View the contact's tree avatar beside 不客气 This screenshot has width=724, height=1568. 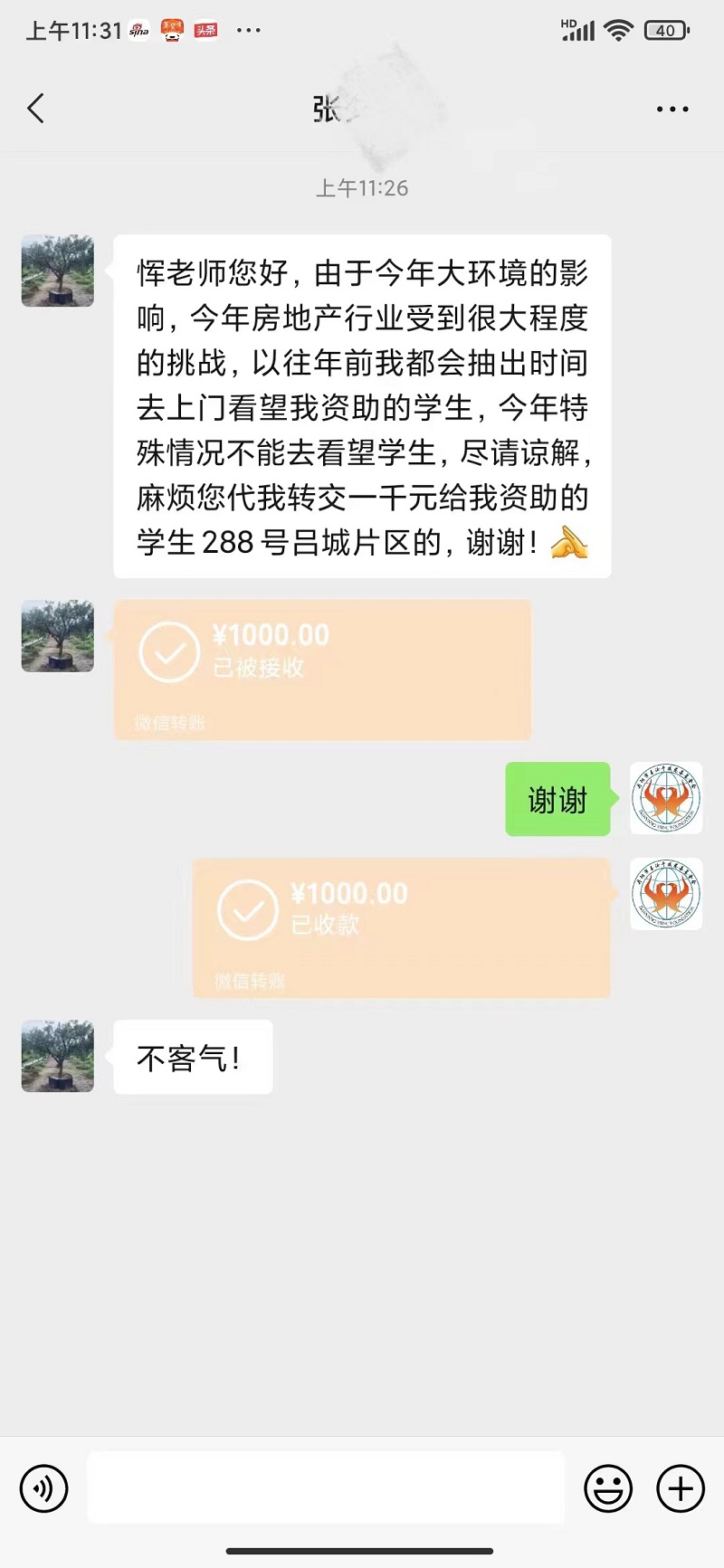click(58, 1056)
